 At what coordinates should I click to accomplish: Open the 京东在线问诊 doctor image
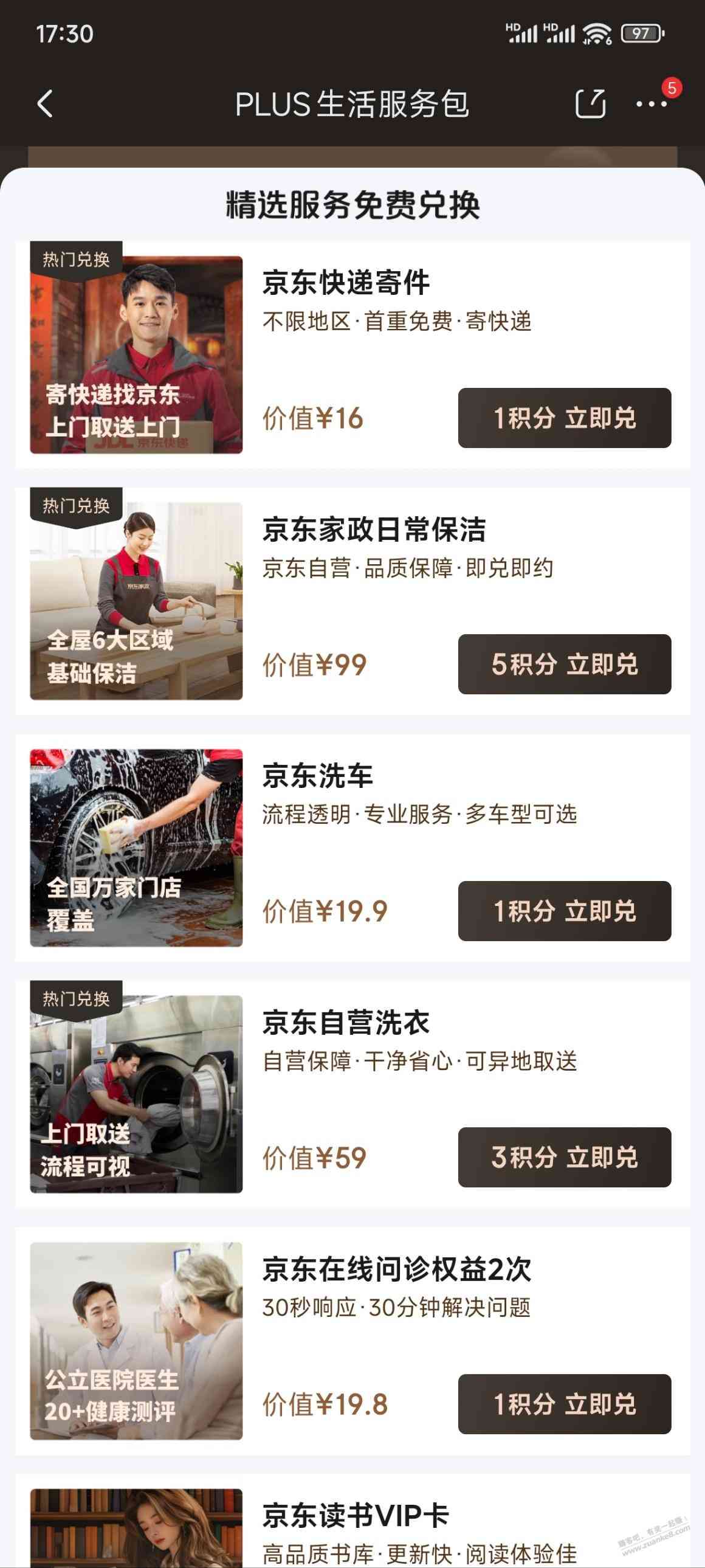(136, 1341)
